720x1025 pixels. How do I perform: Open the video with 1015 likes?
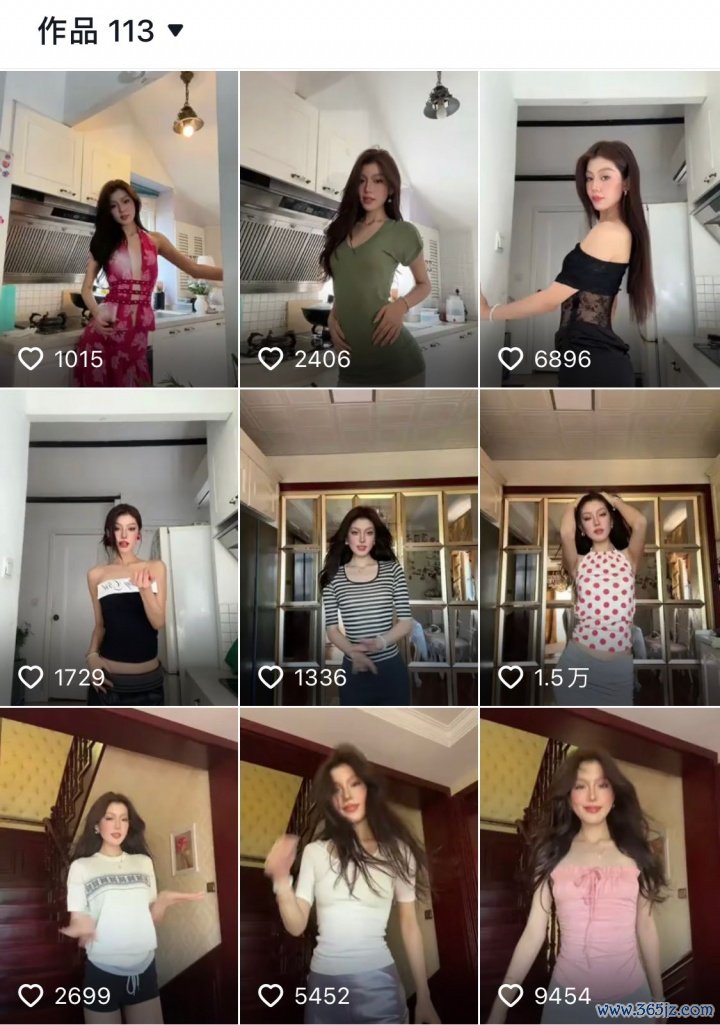[x=119, y=228]
